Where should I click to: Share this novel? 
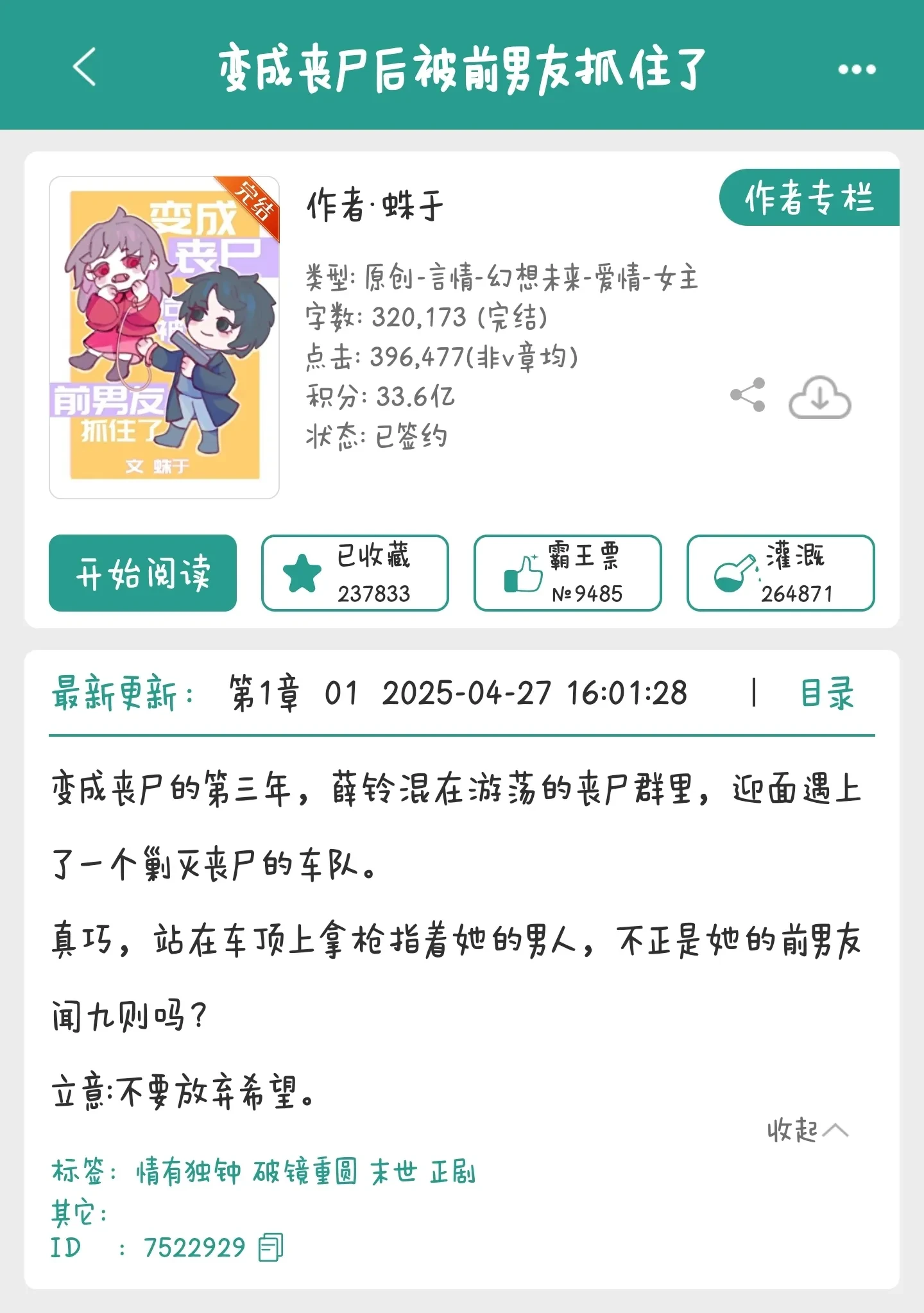pos(748,395)
